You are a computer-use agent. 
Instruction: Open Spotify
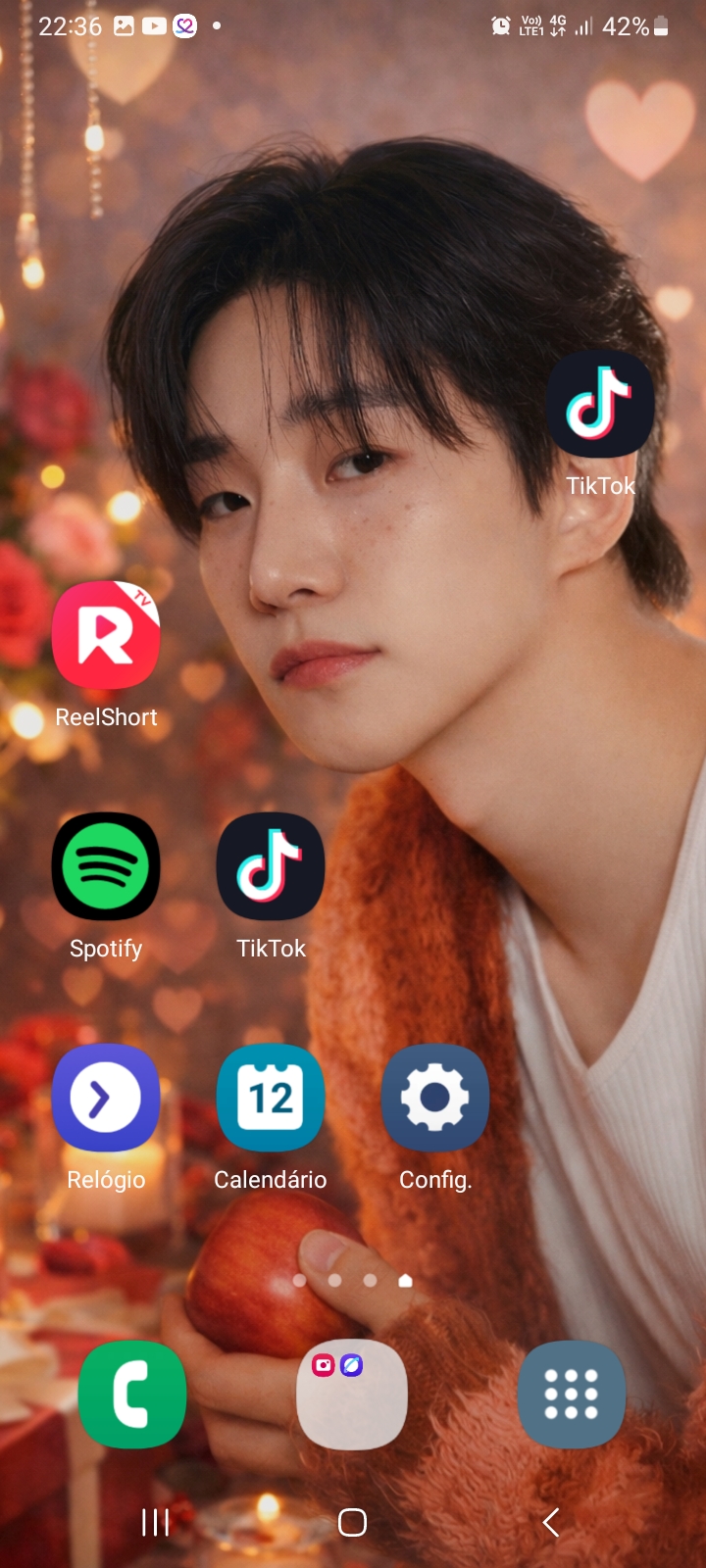(106, 866)
